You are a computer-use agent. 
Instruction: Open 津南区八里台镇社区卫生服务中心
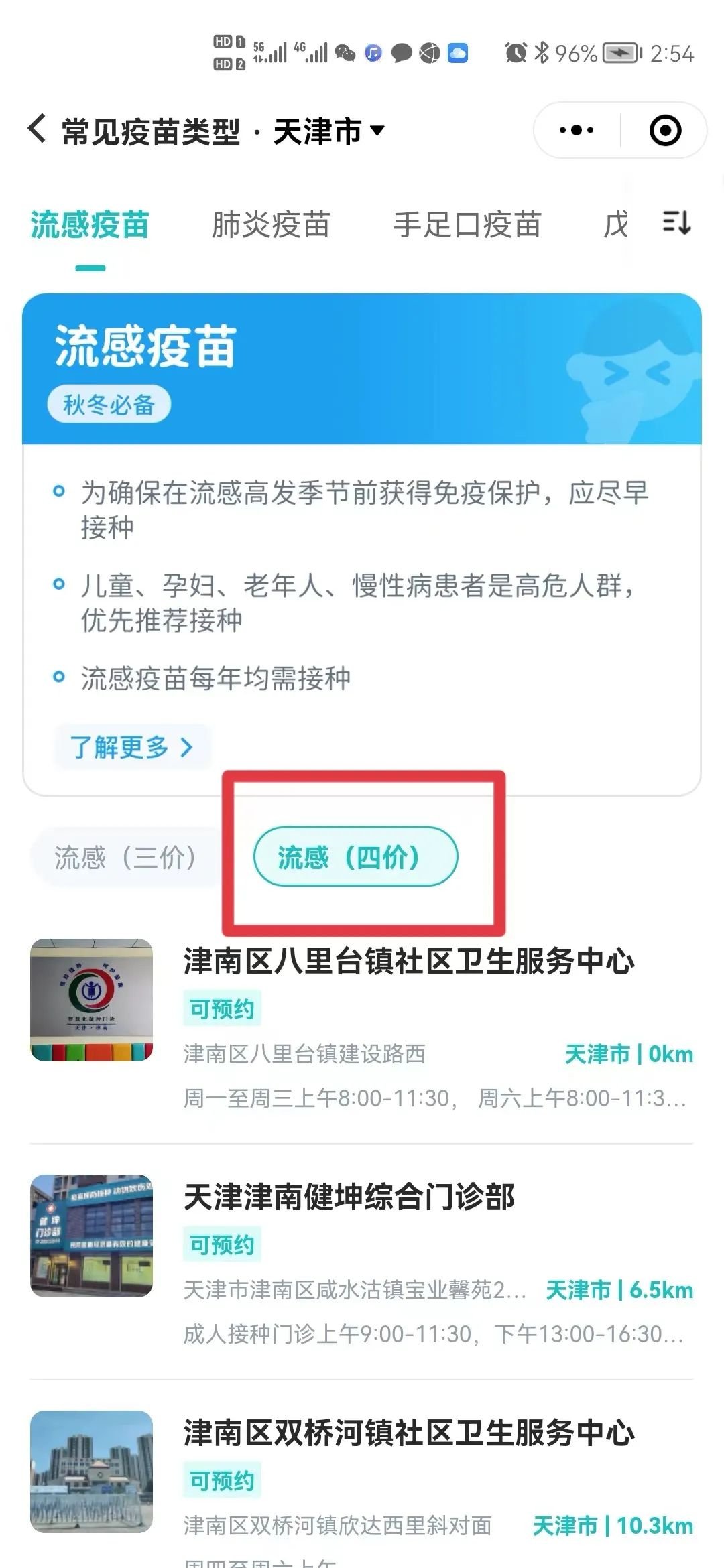coord(409,961)
